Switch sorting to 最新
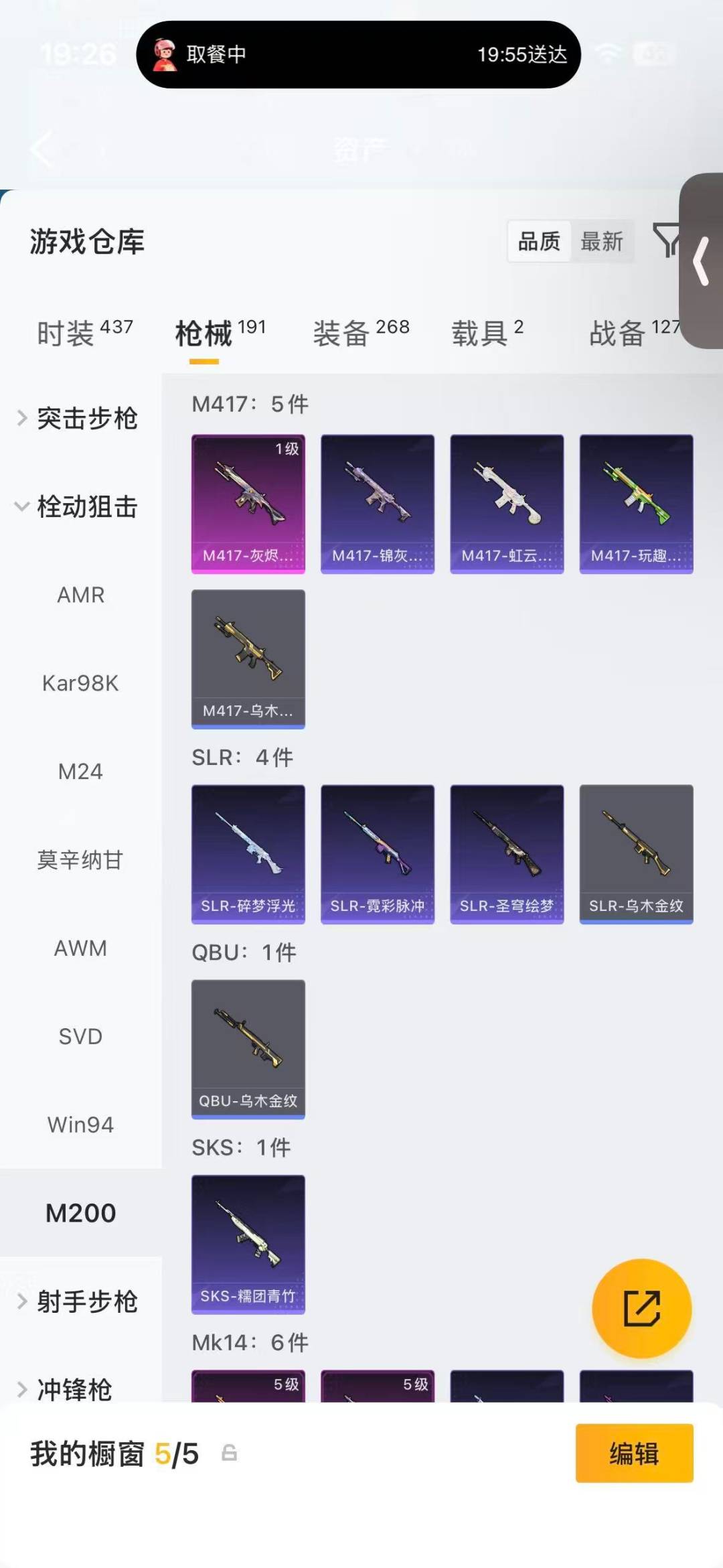 coord(601,241)
